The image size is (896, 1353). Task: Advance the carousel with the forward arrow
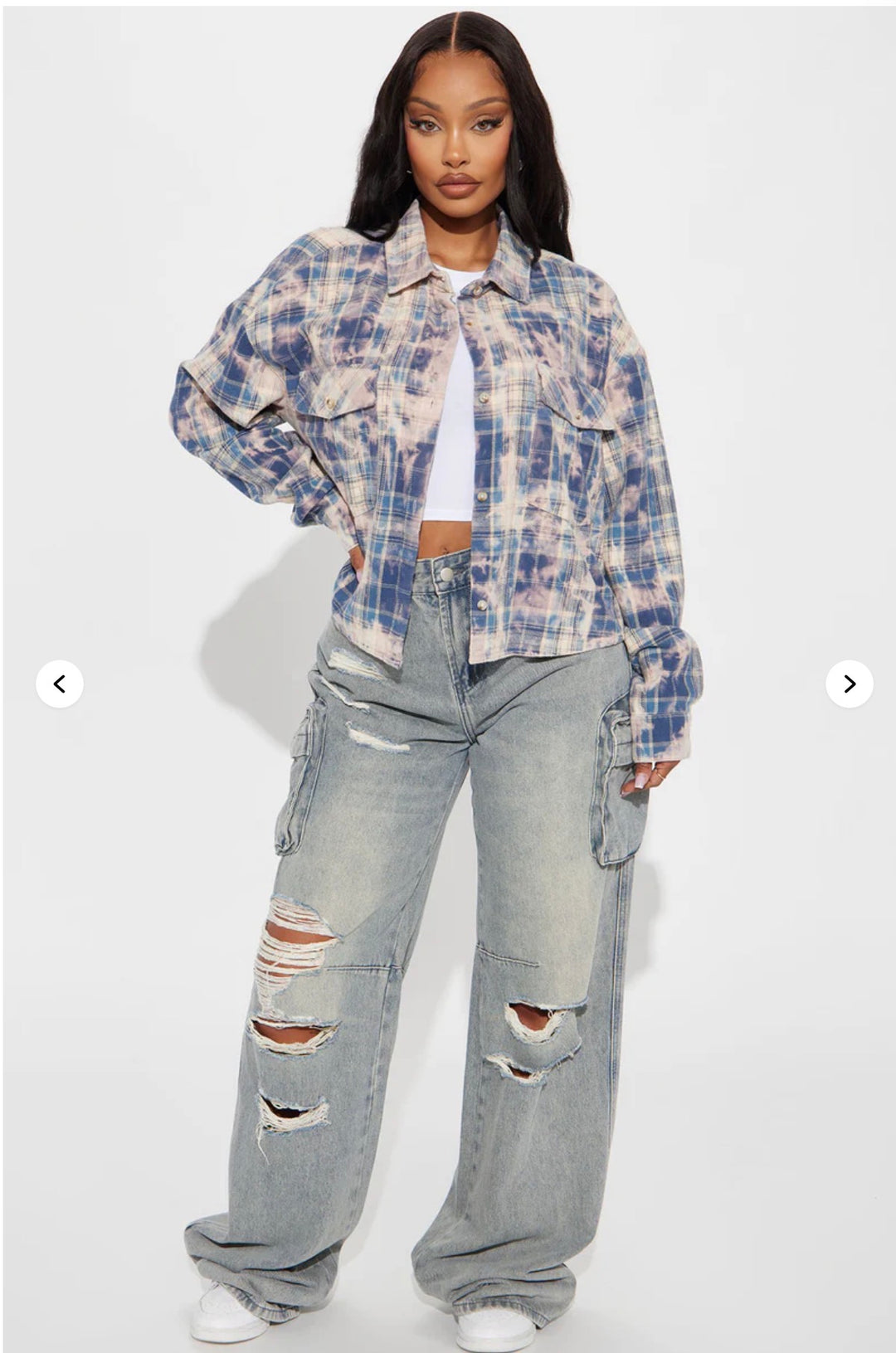(x=849, y=685)
